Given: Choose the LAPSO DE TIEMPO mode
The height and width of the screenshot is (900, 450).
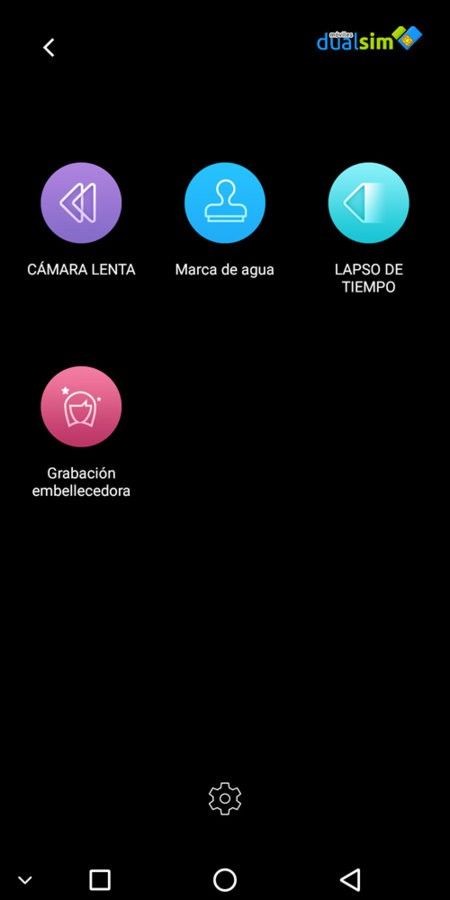Looking at the screenshot, I should [368, 203].
